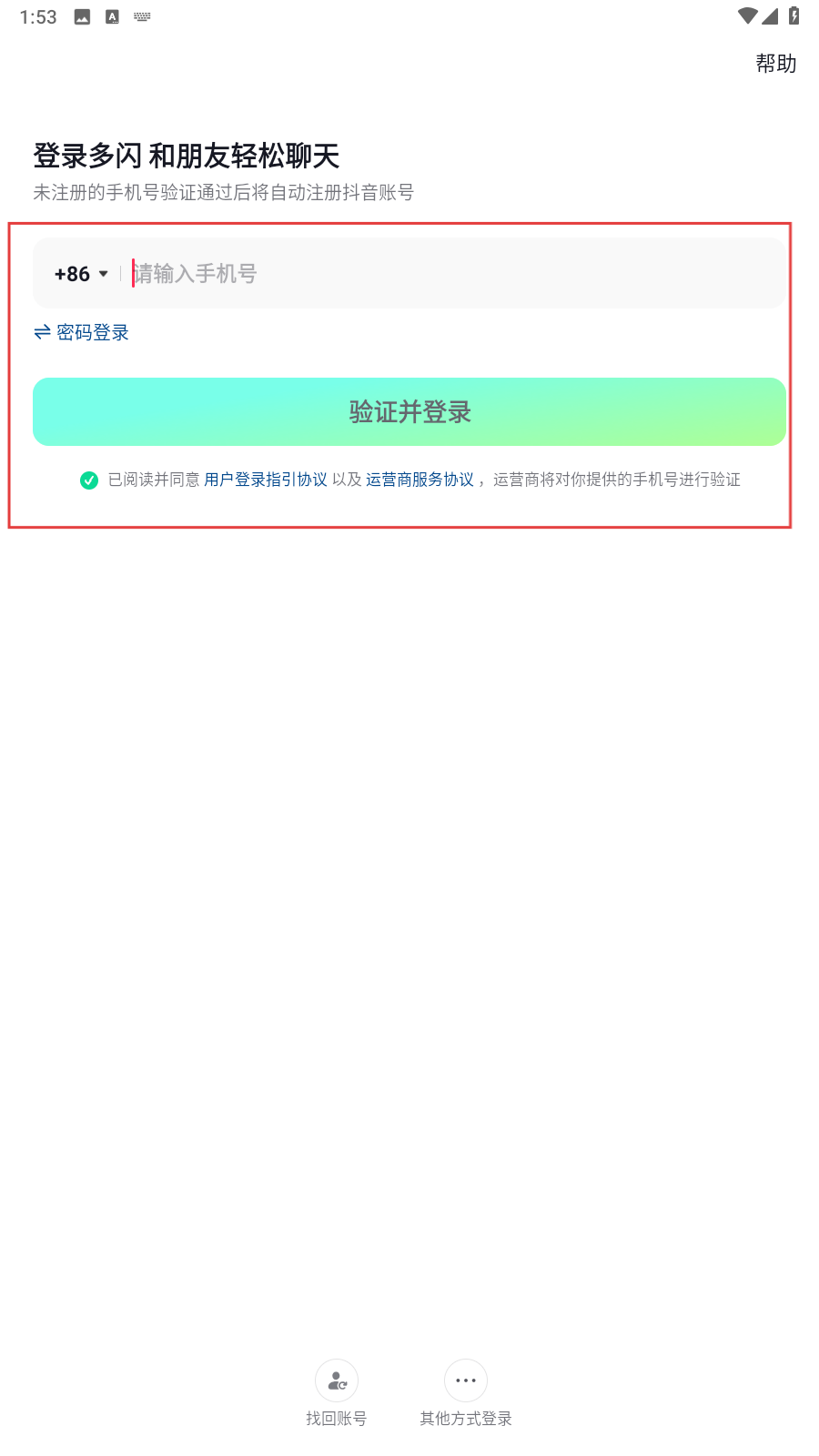Screen dimensions: 819x1456
Task: Open the 用户登录指引协议 link
Action: coord(265,480)
